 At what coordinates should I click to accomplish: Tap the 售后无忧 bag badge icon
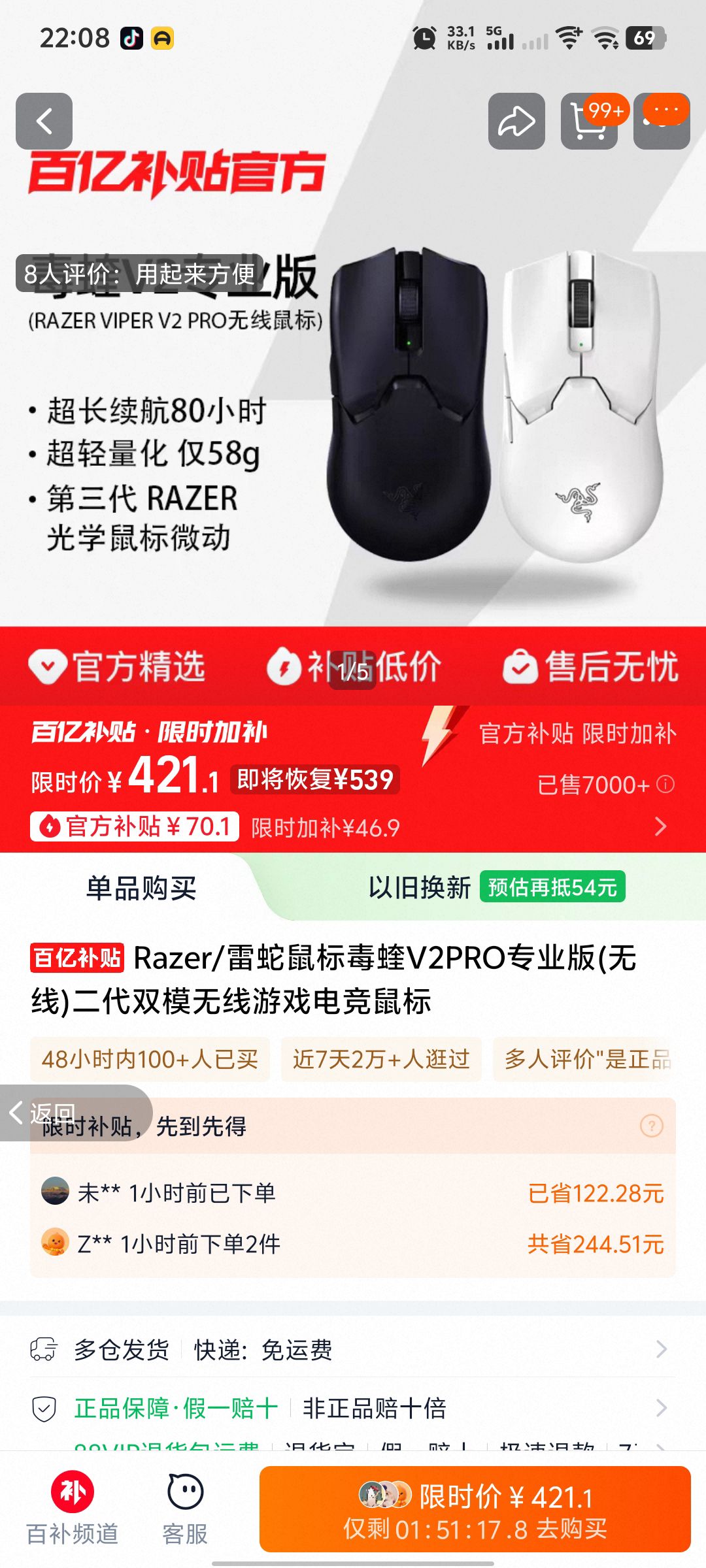coord(521,667)
